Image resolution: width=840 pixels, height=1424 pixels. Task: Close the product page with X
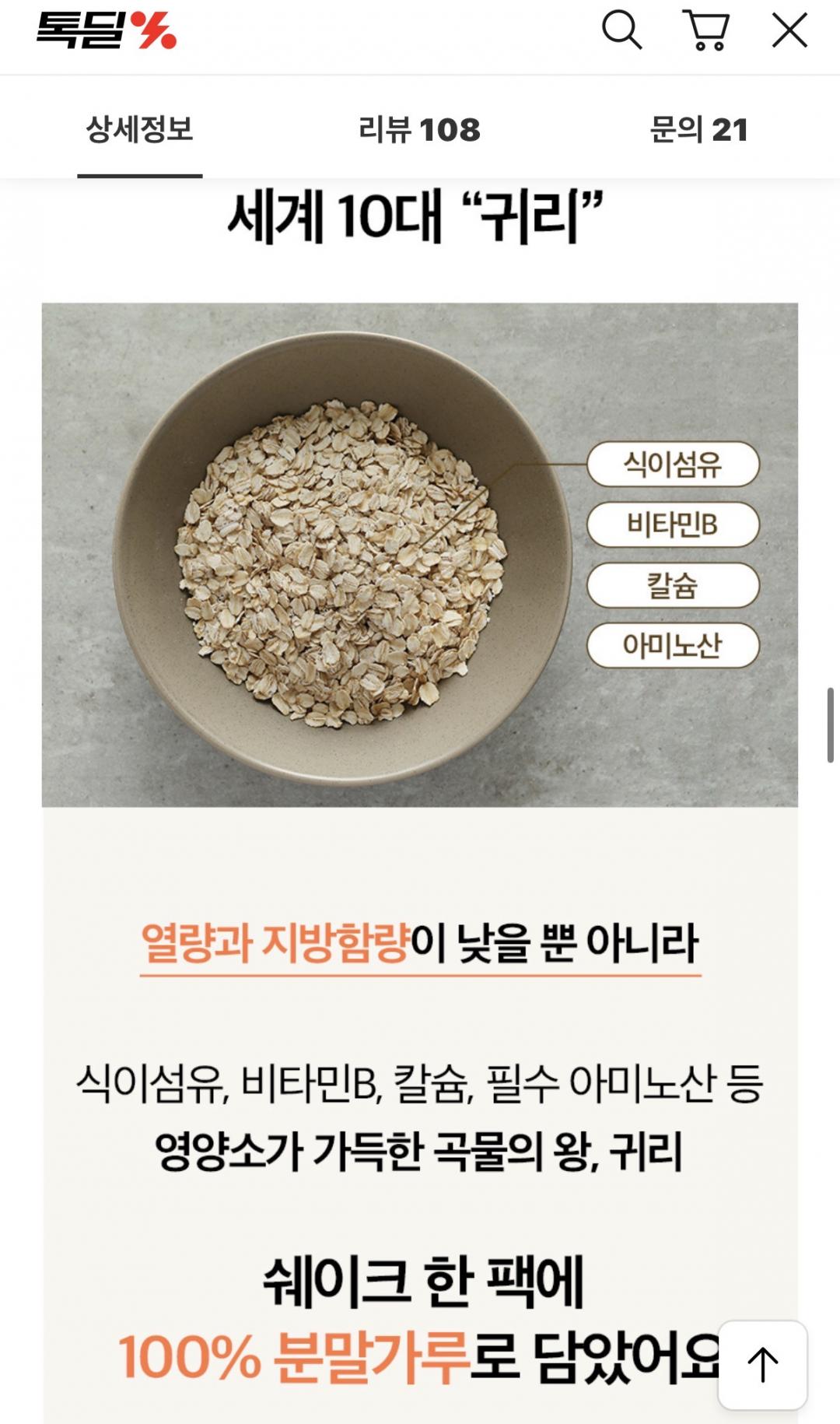coord(789,31)
